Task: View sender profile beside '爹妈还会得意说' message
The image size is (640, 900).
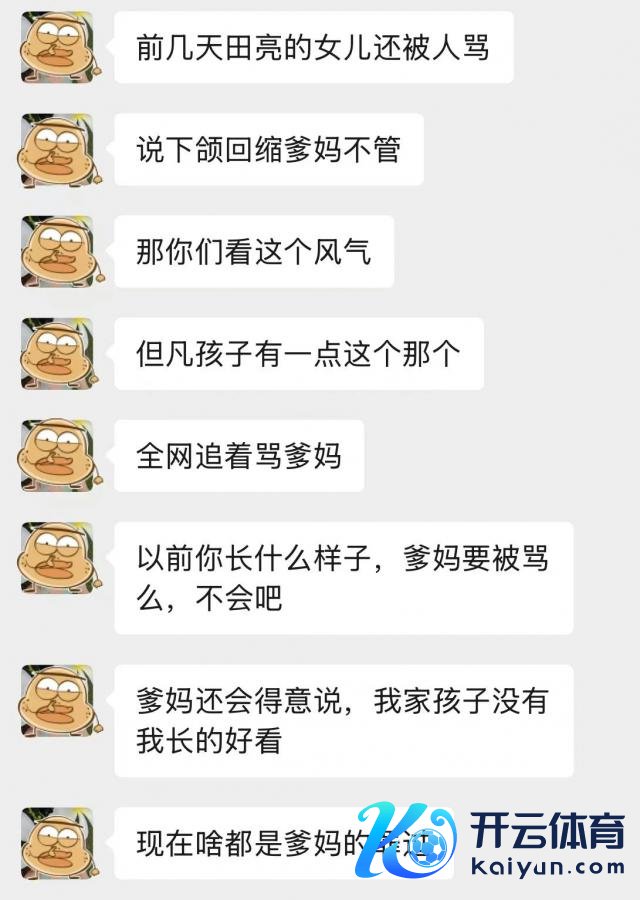Action: 57,701
